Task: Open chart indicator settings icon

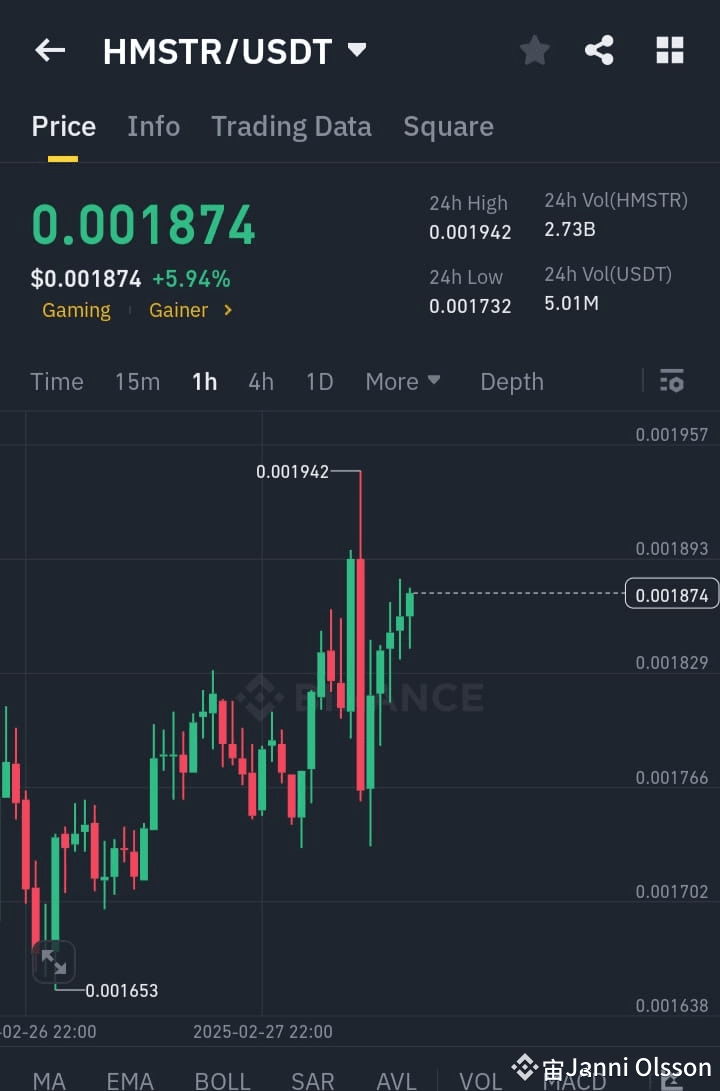Action: tap(671, 381)
